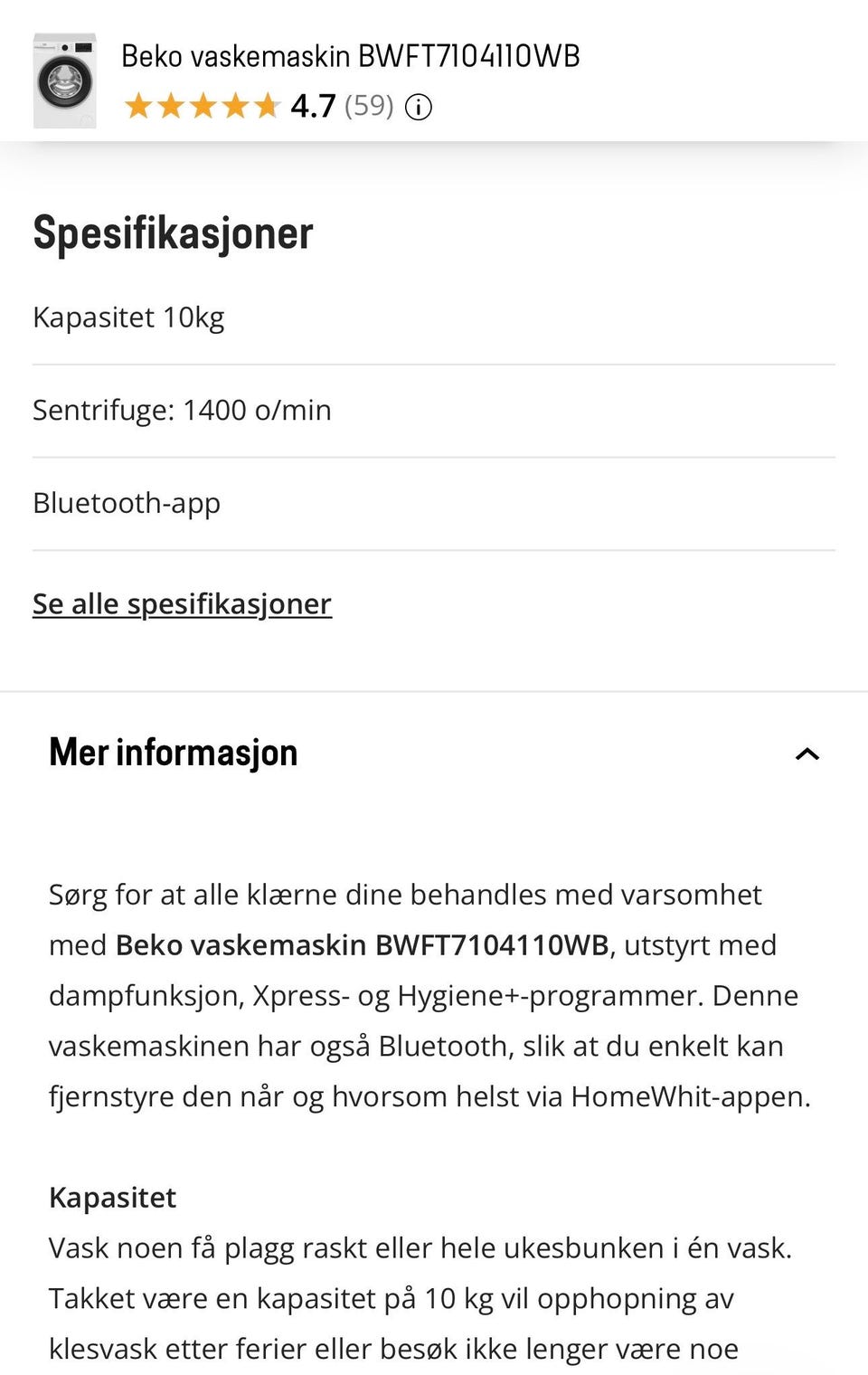Click the Mer informasjon section title
This screenshot has height=1375, width=868.
pyautogui.click(x=173, y=753)
